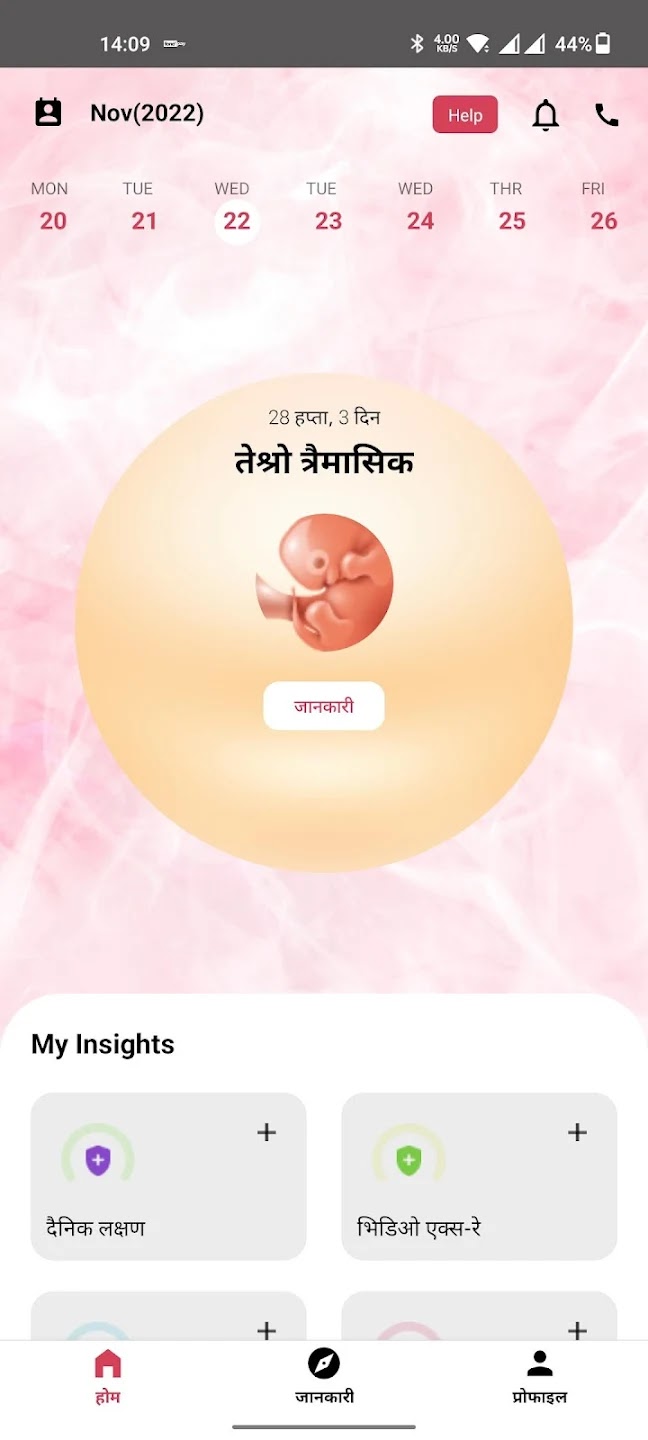This screenshot has height=1440, width=648.
Task: Tap the phone call icon
Action: (606, 115)
